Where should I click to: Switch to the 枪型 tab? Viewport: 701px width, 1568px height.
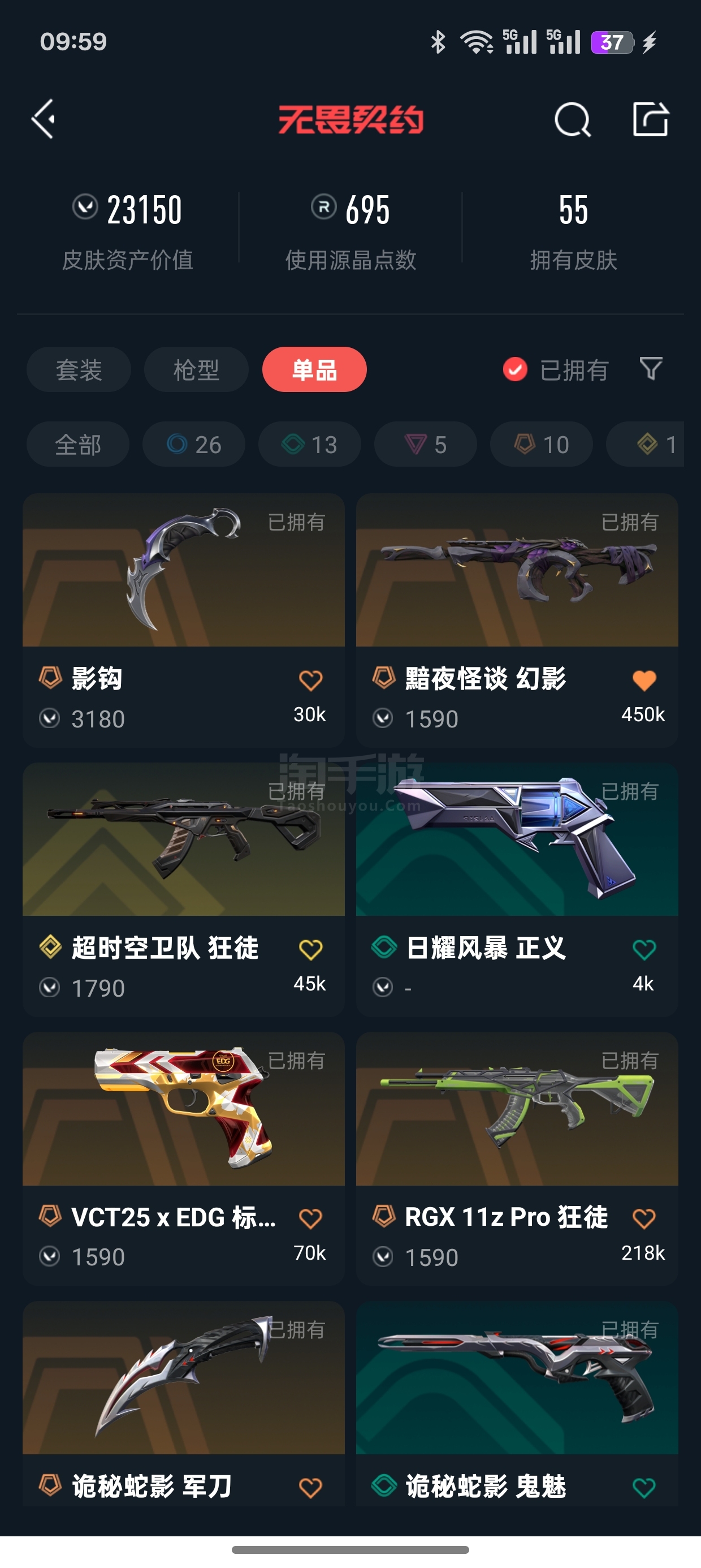pos(196,369)
